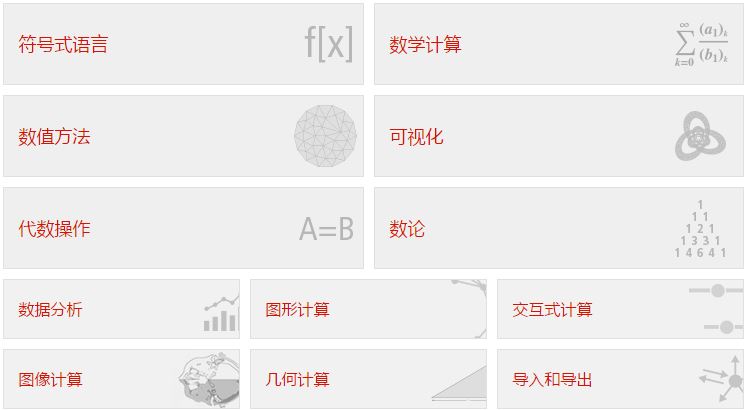The image size is (747, 410).
Task: Select the 数值方法 tile
Action: (183, 136)
